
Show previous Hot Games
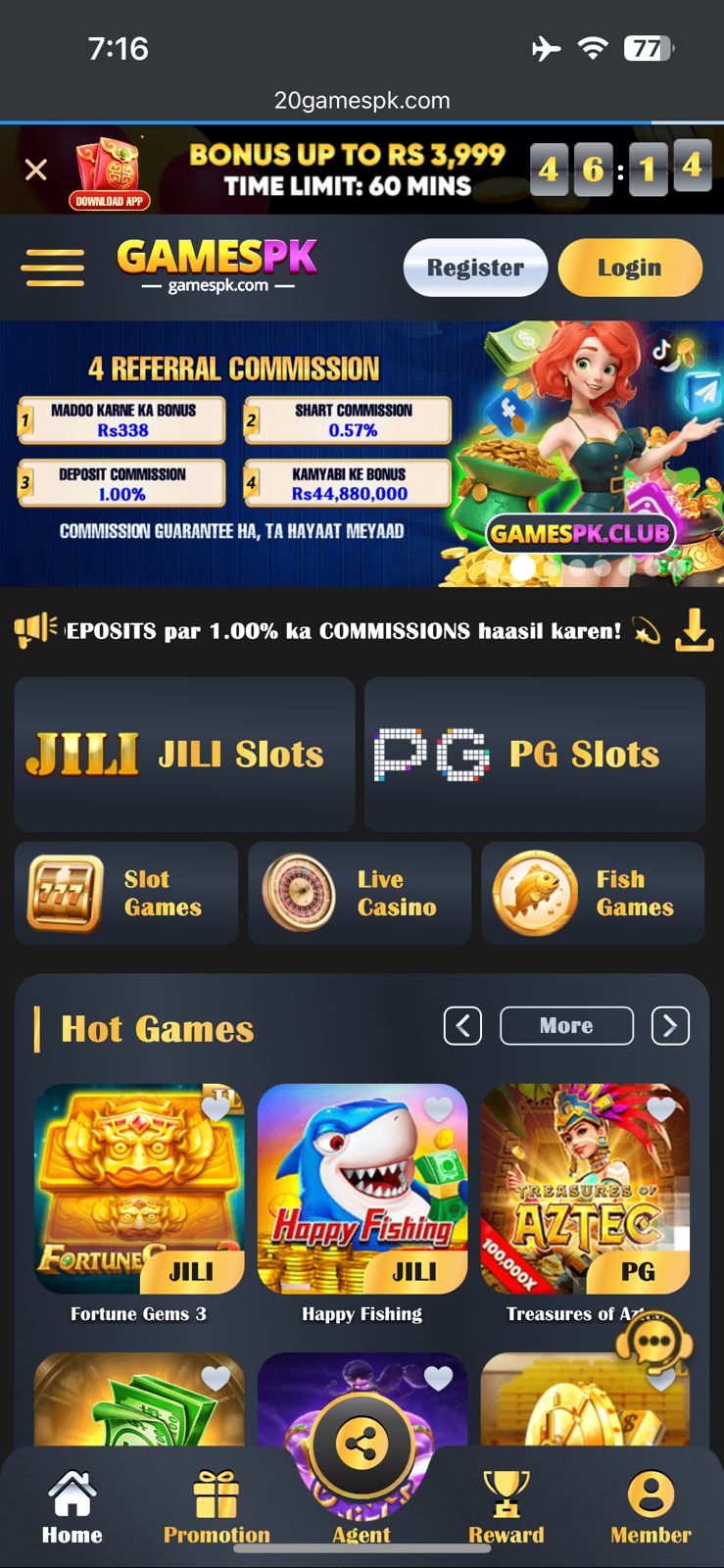462,1026
